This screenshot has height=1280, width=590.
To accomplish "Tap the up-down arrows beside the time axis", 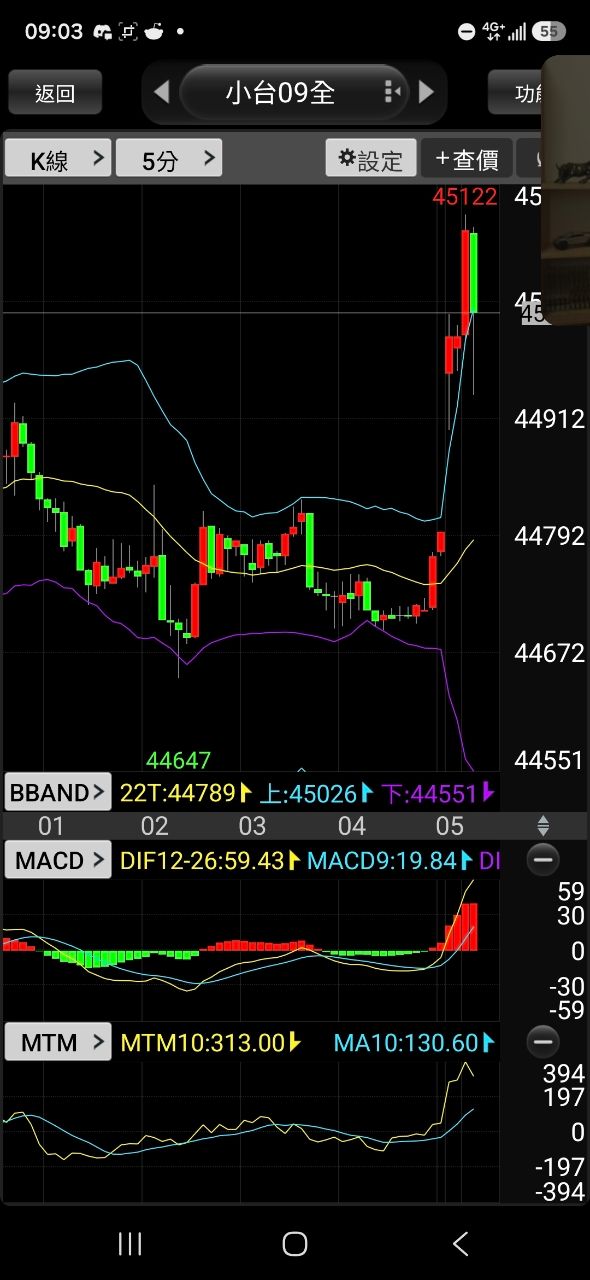I will coord(543,826).
